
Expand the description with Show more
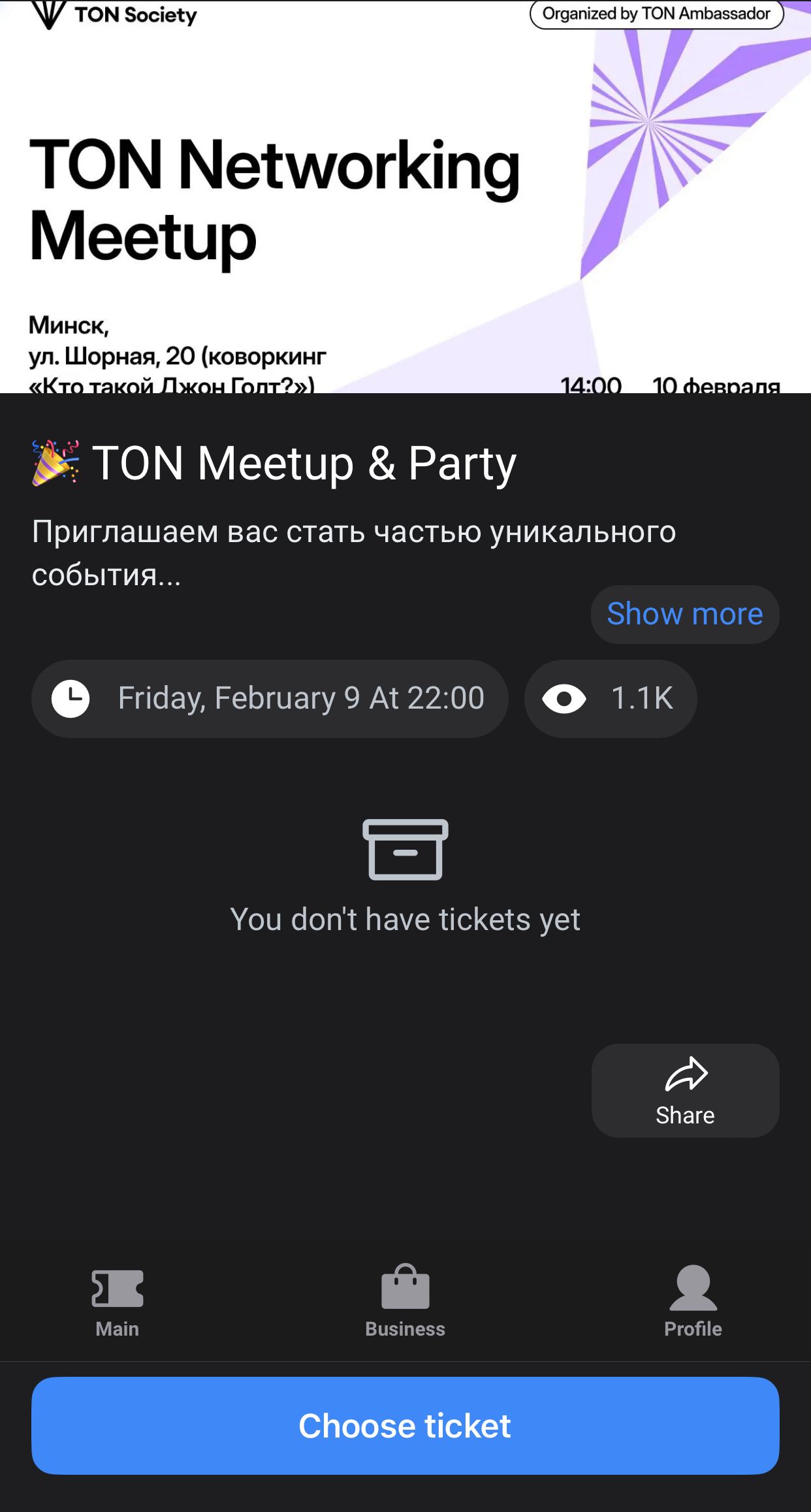point(684,613)
